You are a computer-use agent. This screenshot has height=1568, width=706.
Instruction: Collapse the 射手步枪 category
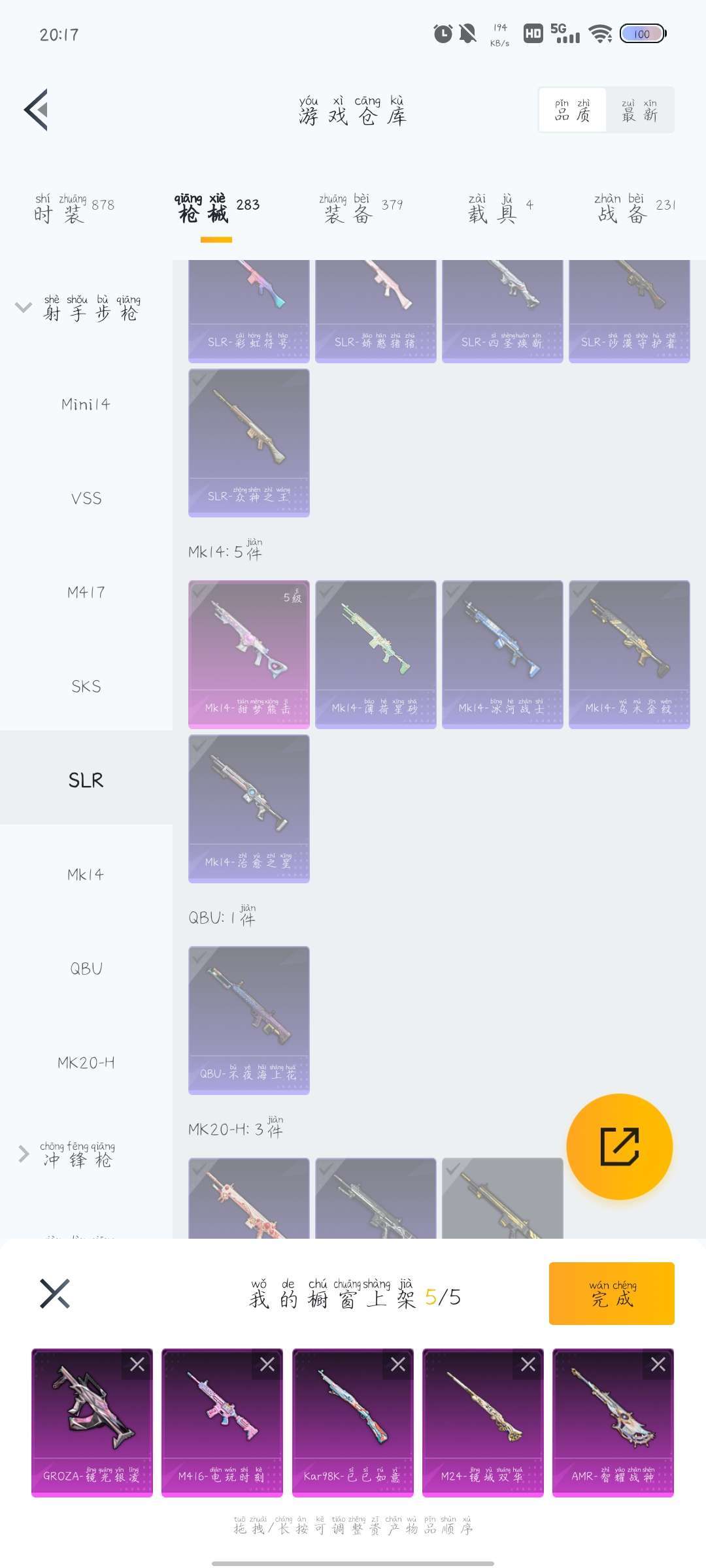(24, 307)
